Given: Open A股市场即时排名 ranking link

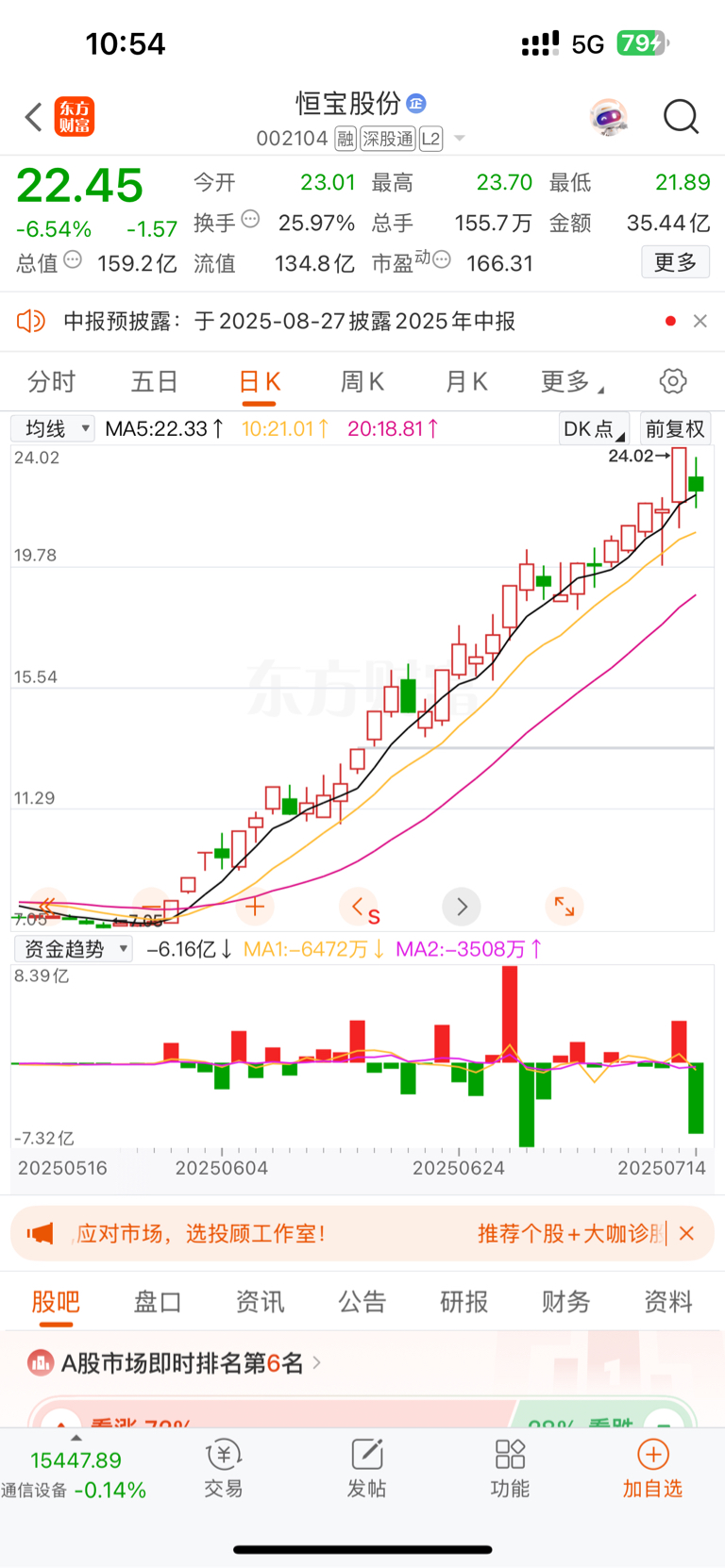Looking at the screenshot, I should click(179, 1362).
